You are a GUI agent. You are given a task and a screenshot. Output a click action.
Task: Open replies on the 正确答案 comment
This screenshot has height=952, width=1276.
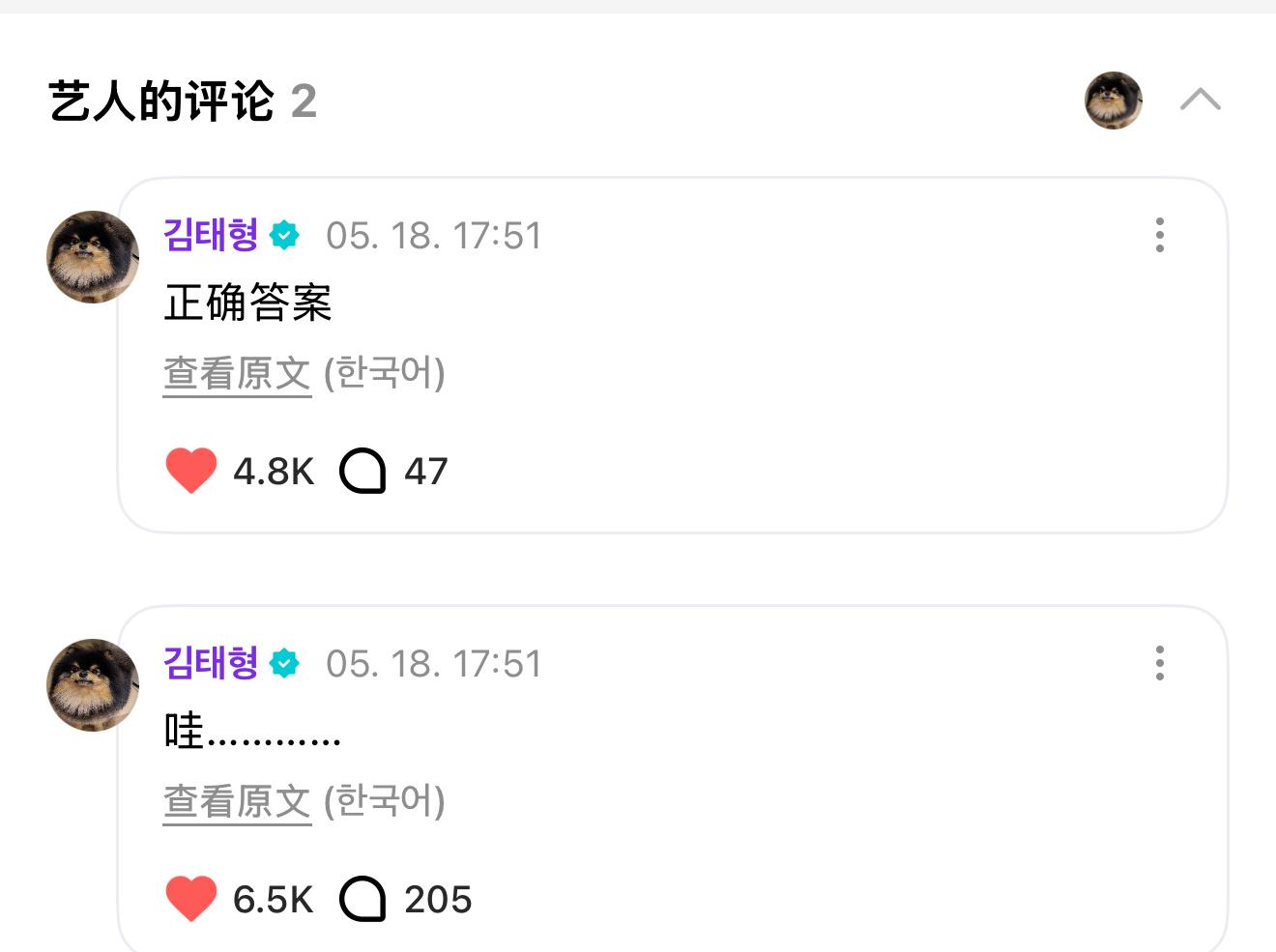point(363,471)
